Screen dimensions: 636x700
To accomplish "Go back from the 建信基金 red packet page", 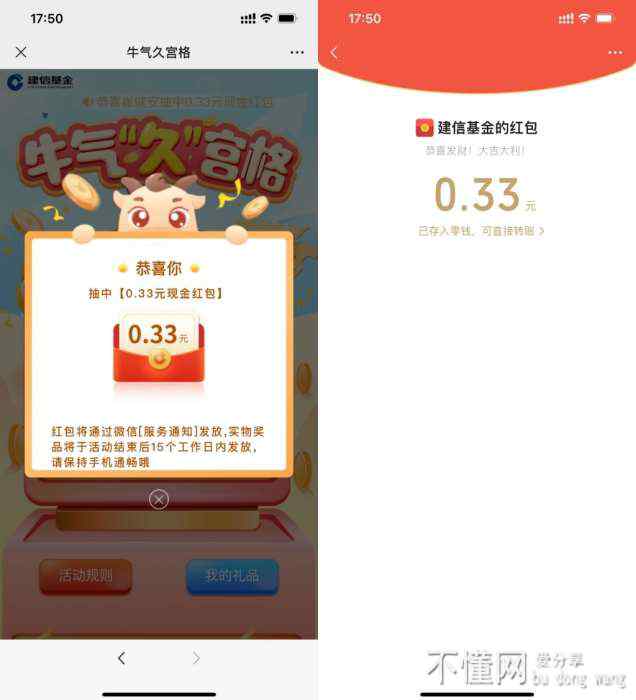I will pos(334,52).
